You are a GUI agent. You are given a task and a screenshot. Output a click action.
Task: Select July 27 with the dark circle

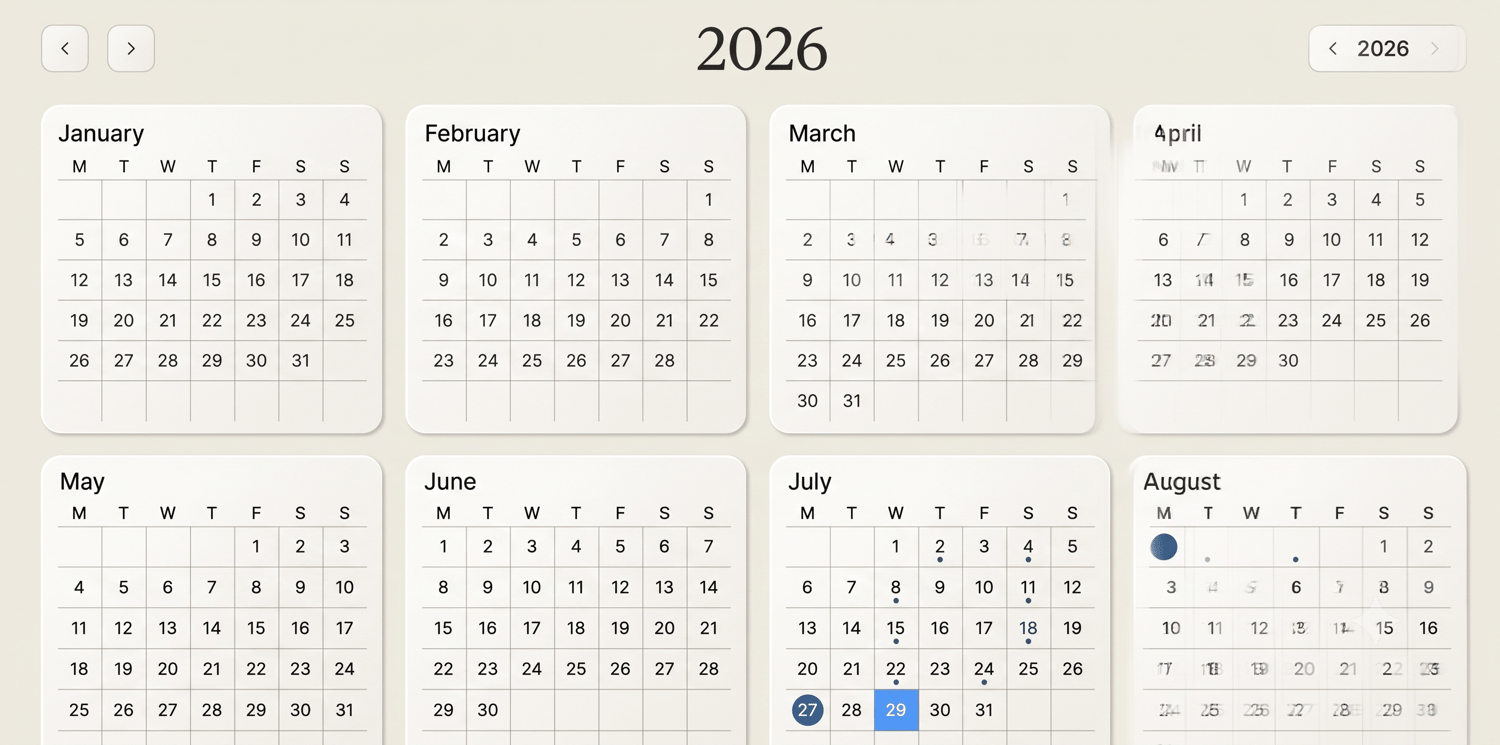pyautogui.click(x=808, y=710)
